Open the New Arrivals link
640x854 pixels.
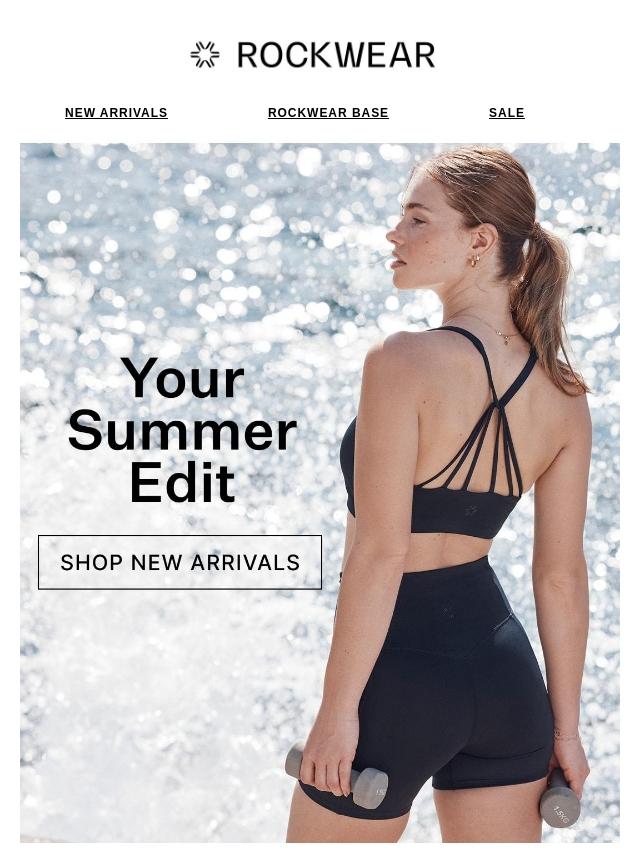(116, 113)
